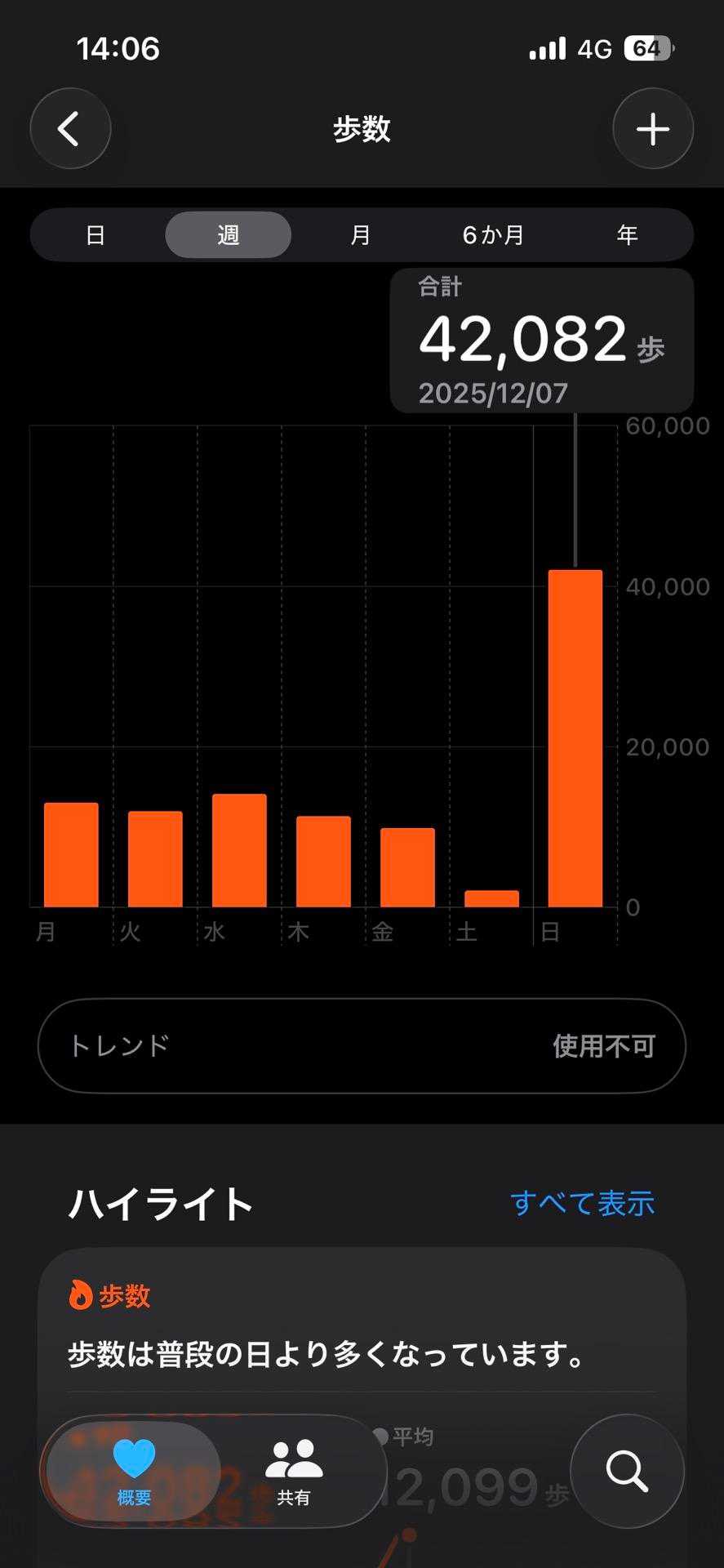The width and height of the screenshot is (724, 1568).
Task: Add step data with the plus button
Action: (x=652, y=129)
